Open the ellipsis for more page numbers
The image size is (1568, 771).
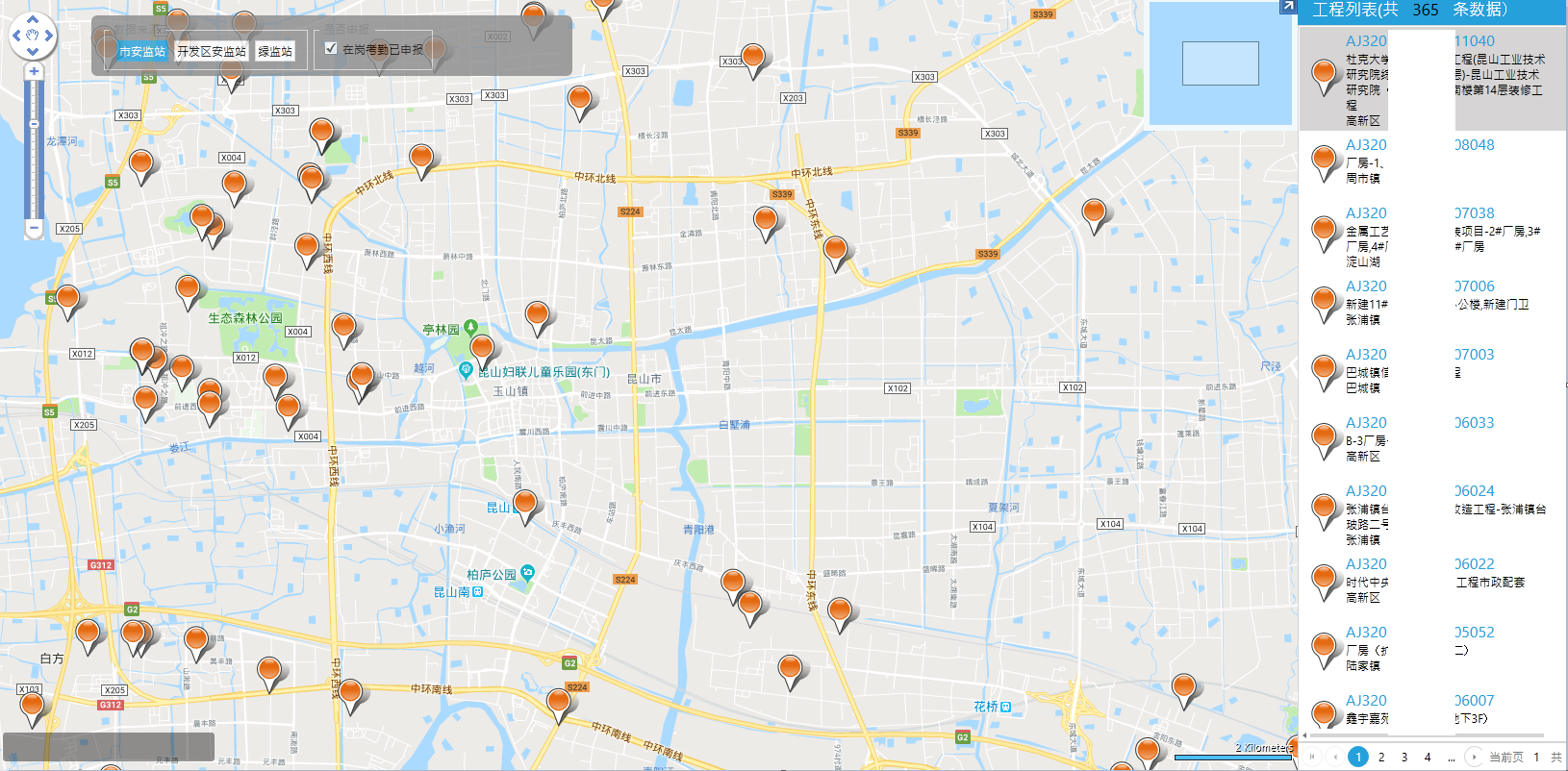(x=1451, y=757)
